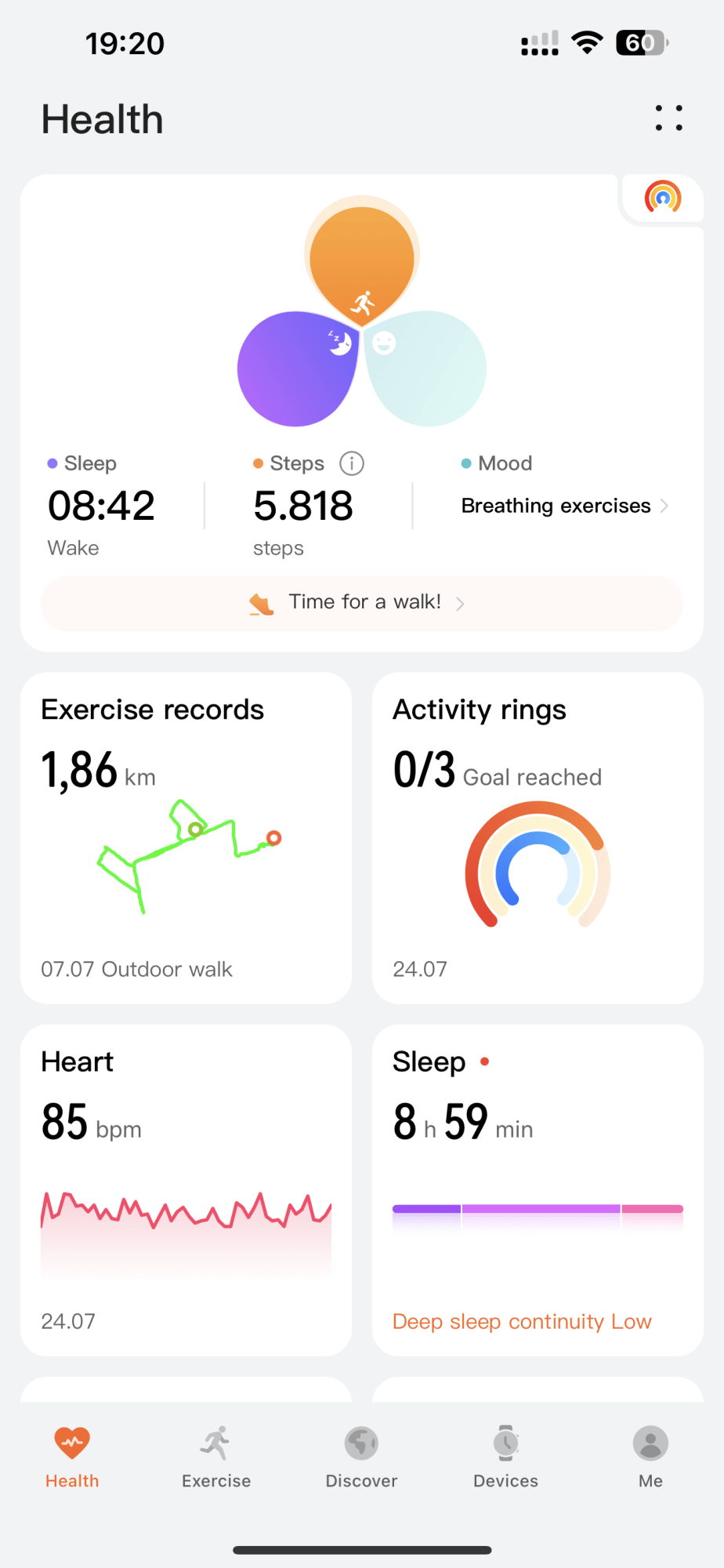Screen dimensions: 724x1568
Task: Switch to the Exercise tab
Action: pyautogui.click(x=216, y=1457)
